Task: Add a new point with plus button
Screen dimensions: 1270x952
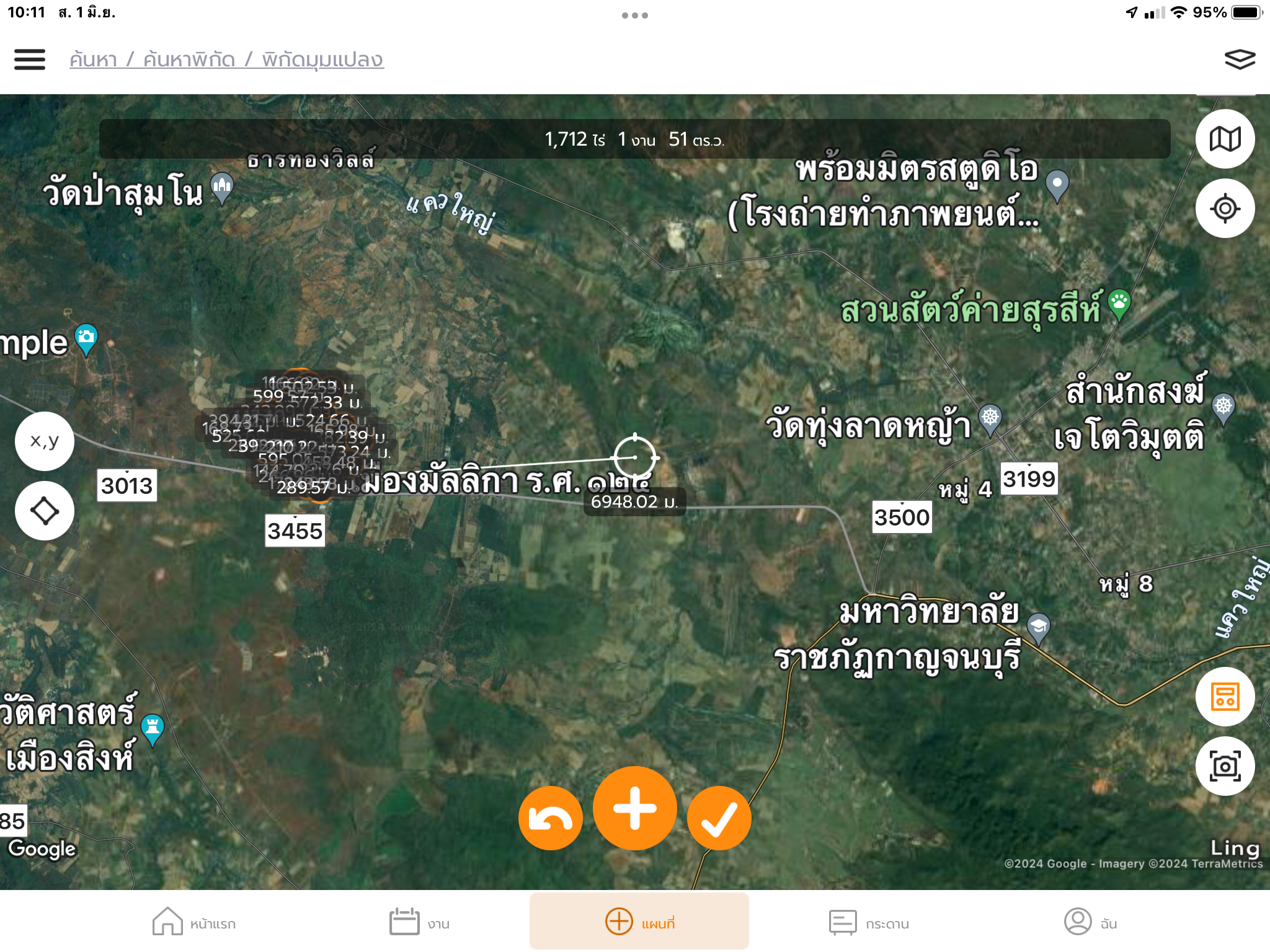Action: coord(634,808)
